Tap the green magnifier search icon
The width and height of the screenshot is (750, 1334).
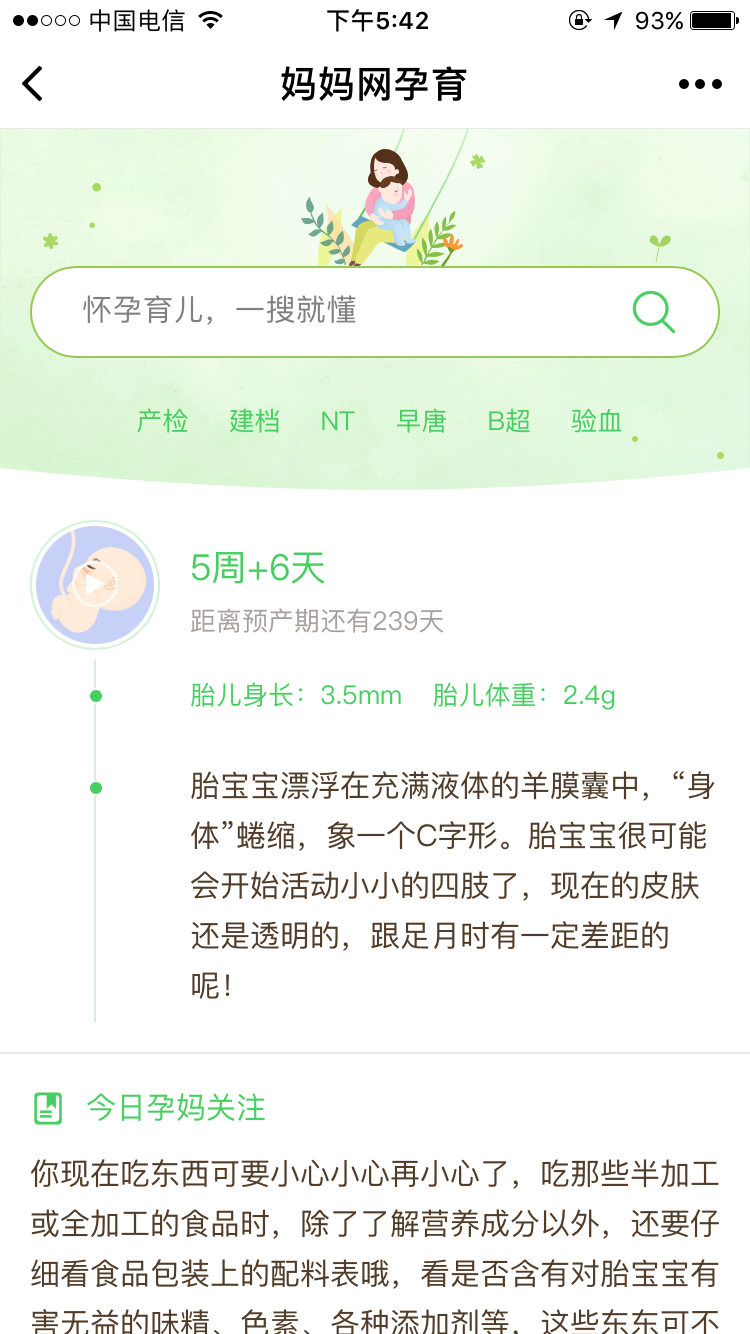(x=654, y=312)
